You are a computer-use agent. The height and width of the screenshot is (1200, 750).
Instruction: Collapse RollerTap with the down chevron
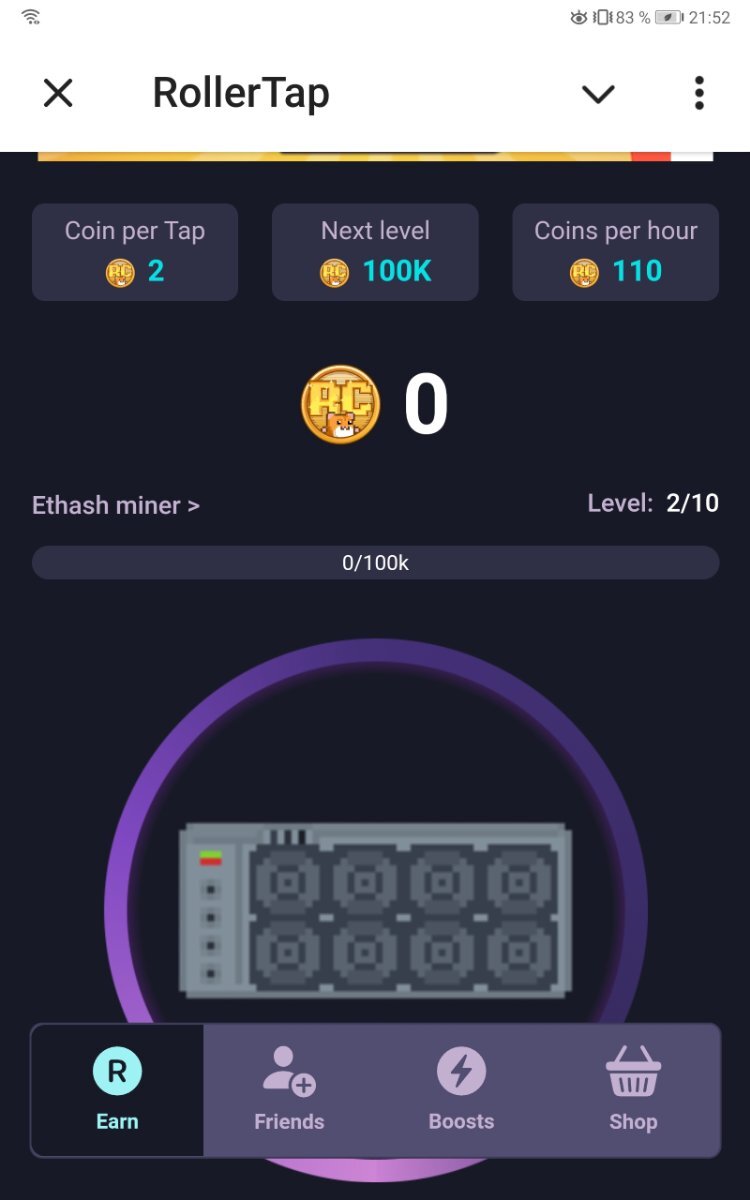[x=598, y=94]
